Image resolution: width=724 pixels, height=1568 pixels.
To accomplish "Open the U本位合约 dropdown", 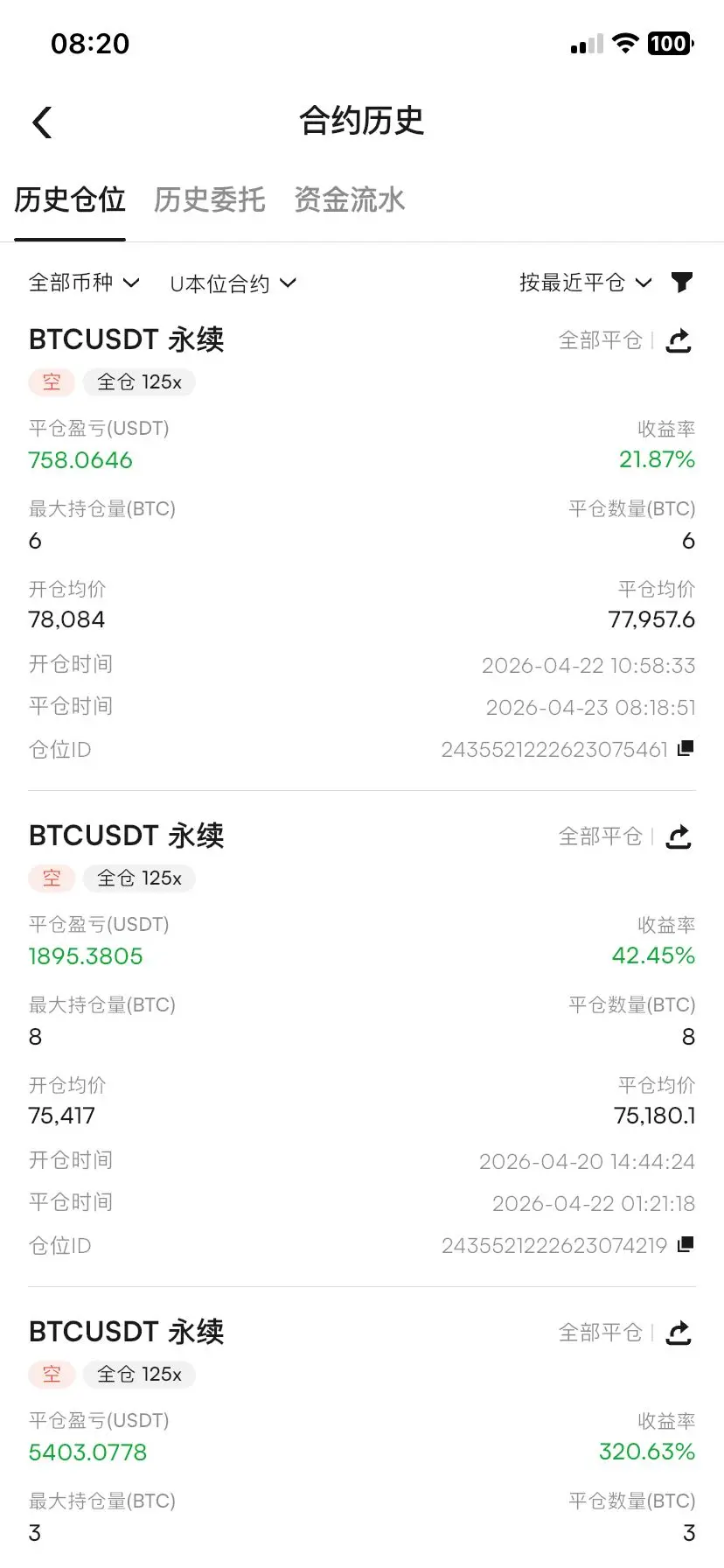I will coord(233,283).
